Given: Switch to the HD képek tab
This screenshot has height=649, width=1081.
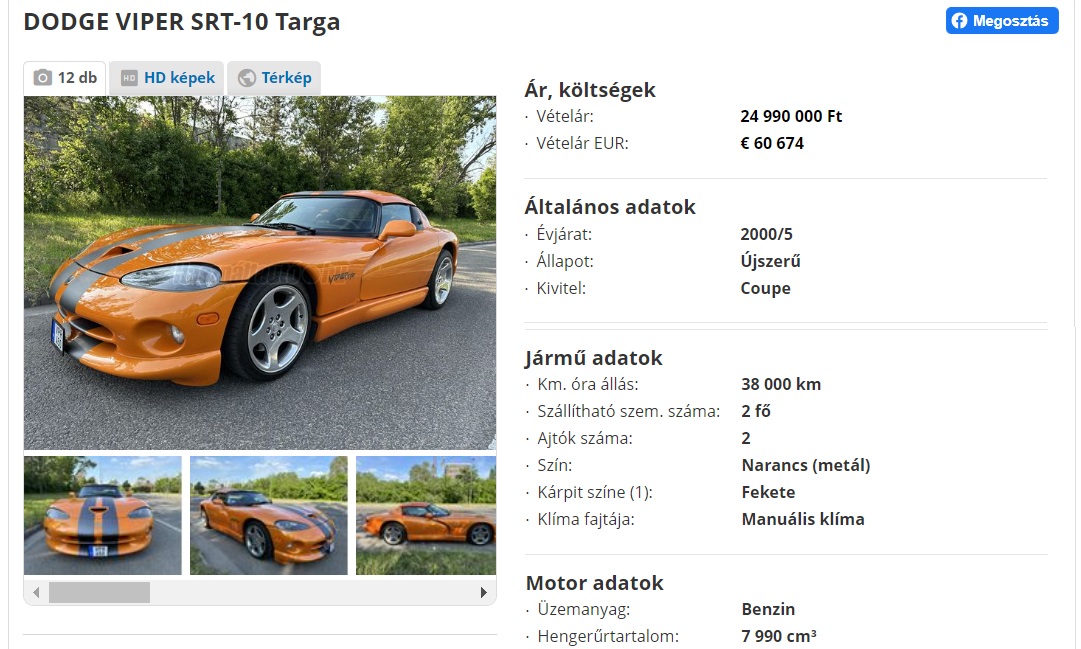Looking at the screenshot, I should (168, 78).
